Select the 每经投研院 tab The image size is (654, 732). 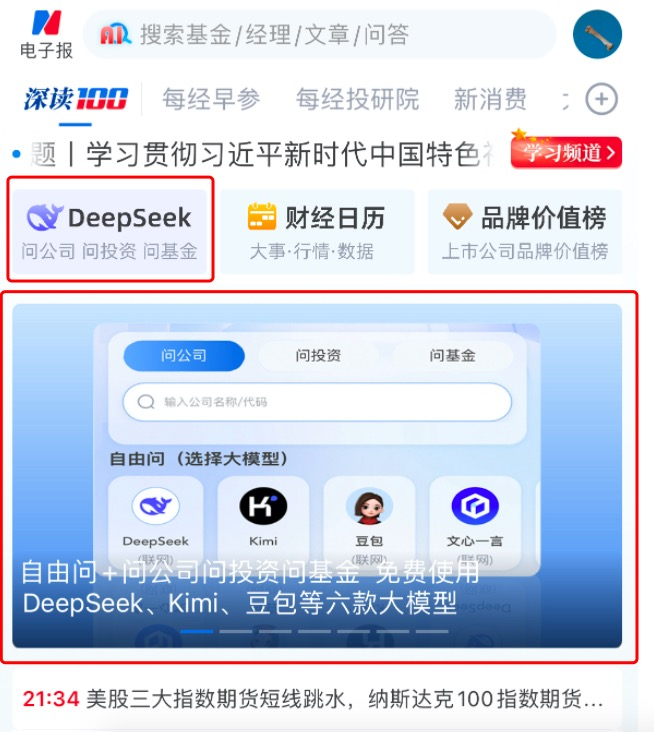[357, 99]
